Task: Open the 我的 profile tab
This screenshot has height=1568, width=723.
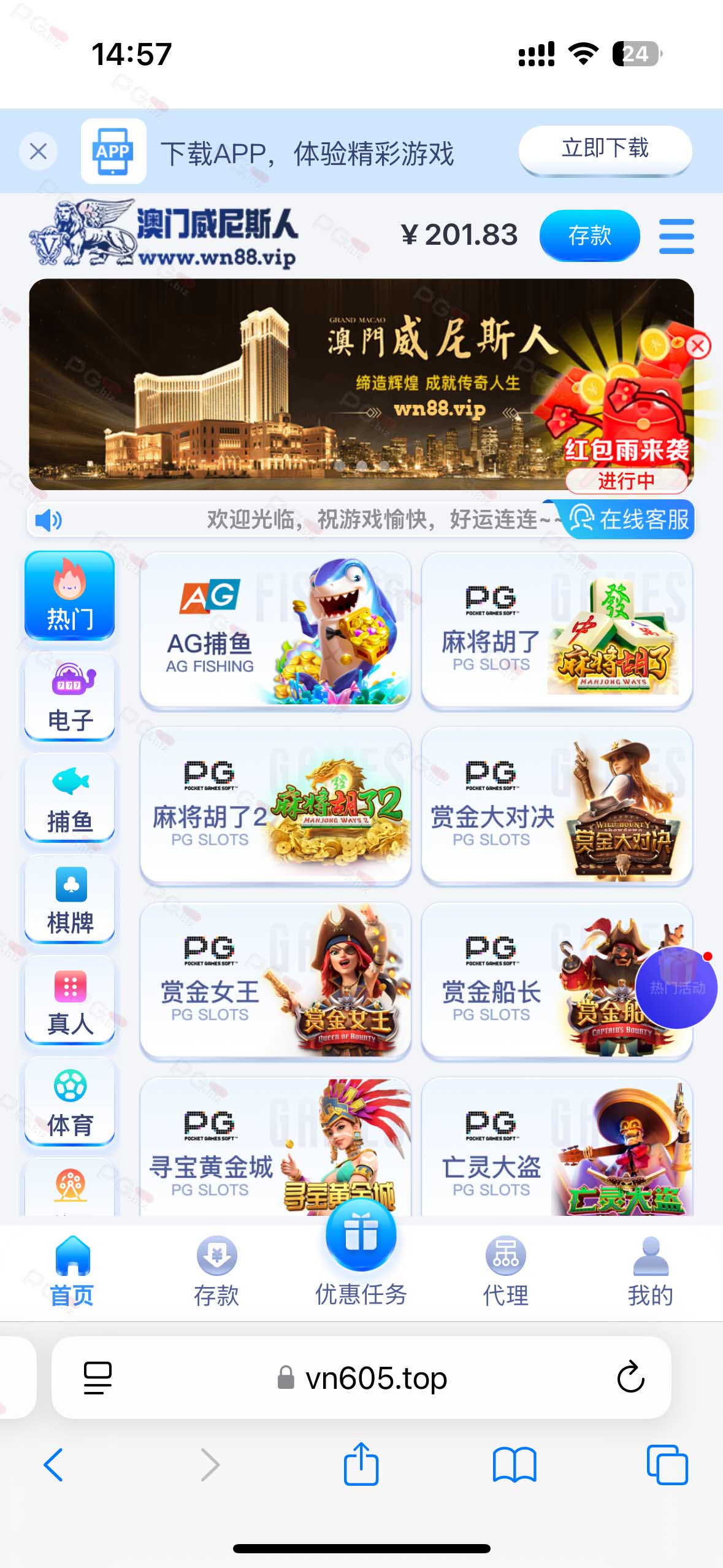Action: pyautogui.click(x=650, y=1270)
